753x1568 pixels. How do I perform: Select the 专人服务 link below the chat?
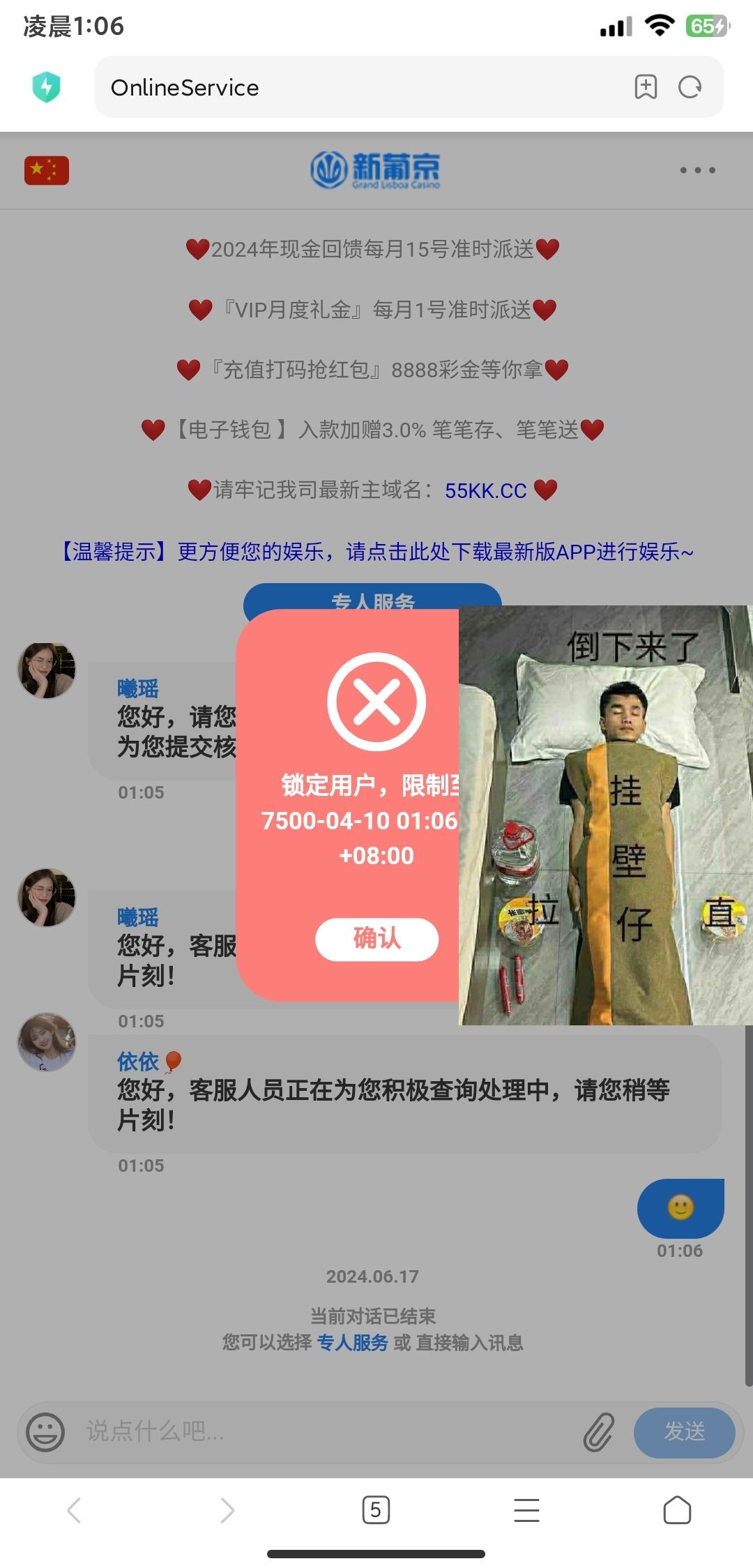tap(352, 1343)
